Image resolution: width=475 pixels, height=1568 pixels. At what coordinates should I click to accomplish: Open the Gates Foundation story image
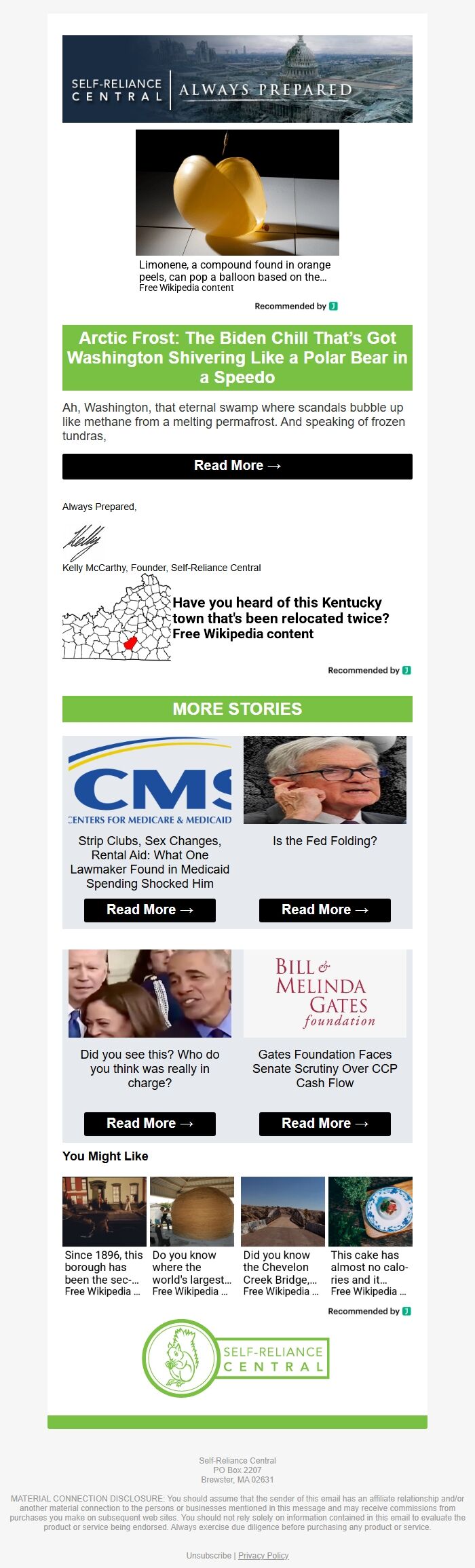(324, 993)
